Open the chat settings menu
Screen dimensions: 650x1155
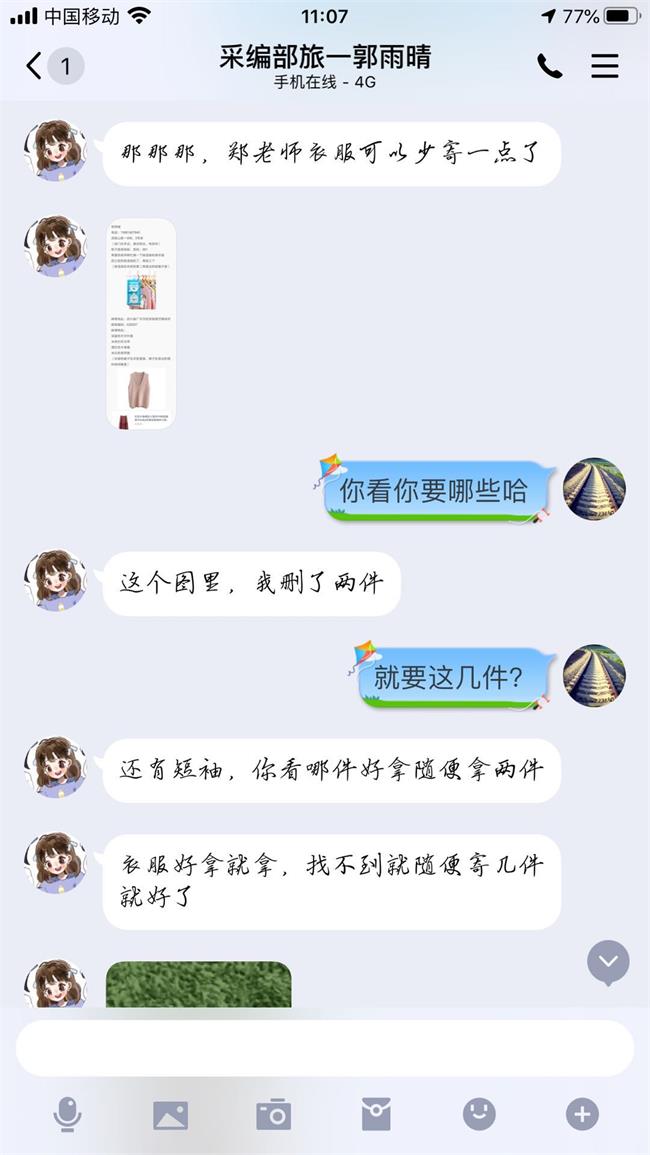pyautogui.click(x=605, y=66)
